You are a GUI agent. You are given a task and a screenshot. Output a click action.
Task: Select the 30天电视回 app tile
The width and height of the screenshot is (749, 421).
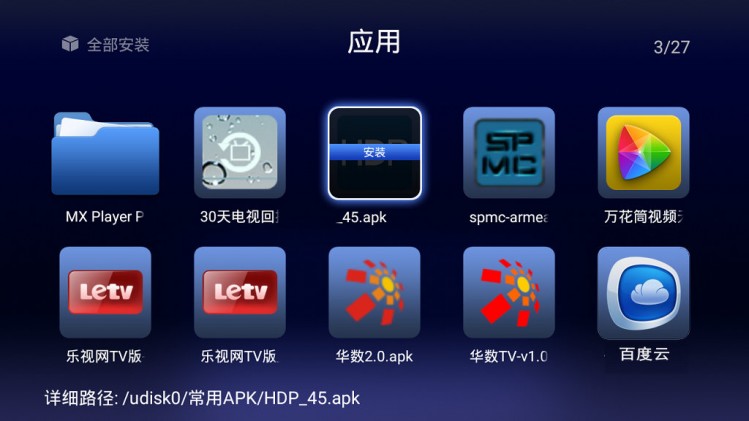(239, 153)
